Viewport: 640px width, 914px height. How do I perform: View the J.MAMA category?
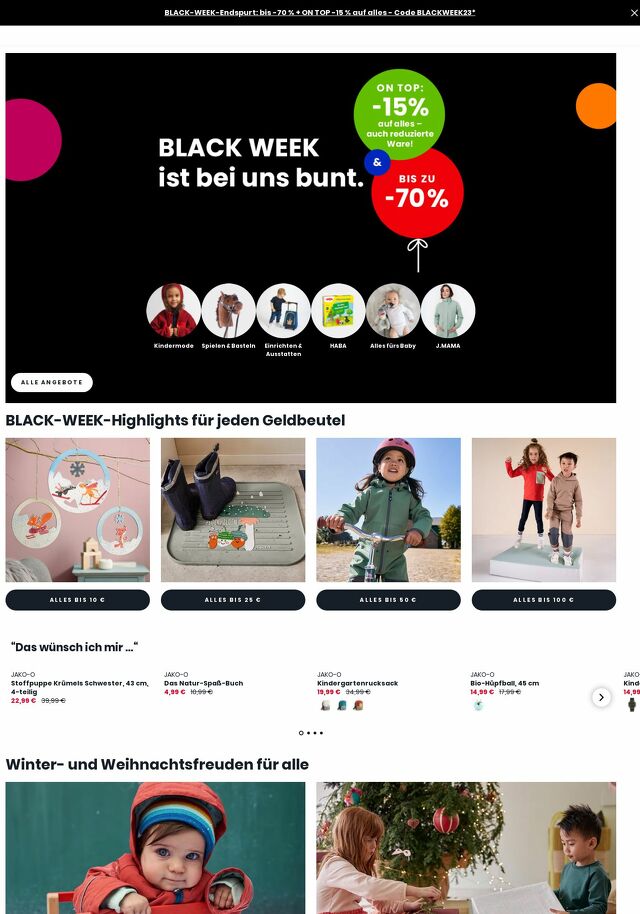pos(448,311)
